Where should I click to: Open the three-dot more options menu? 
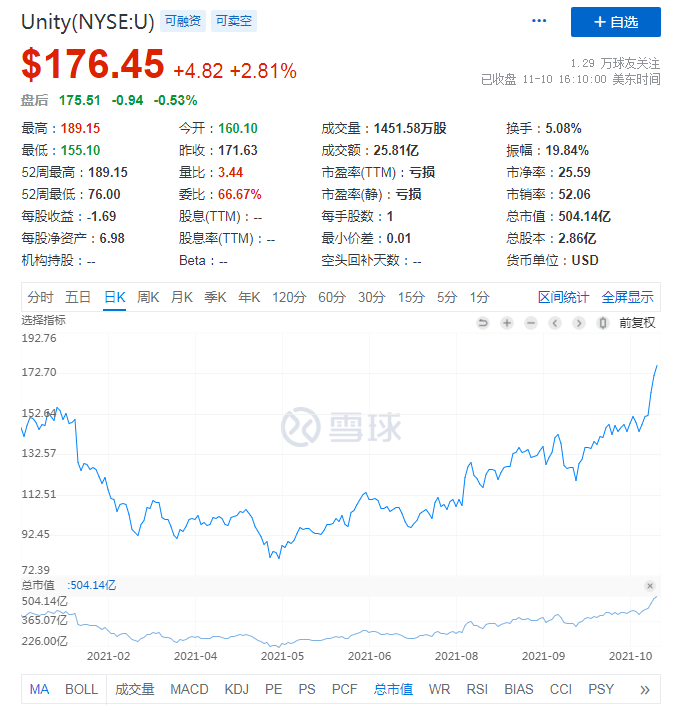coord(540,21)
